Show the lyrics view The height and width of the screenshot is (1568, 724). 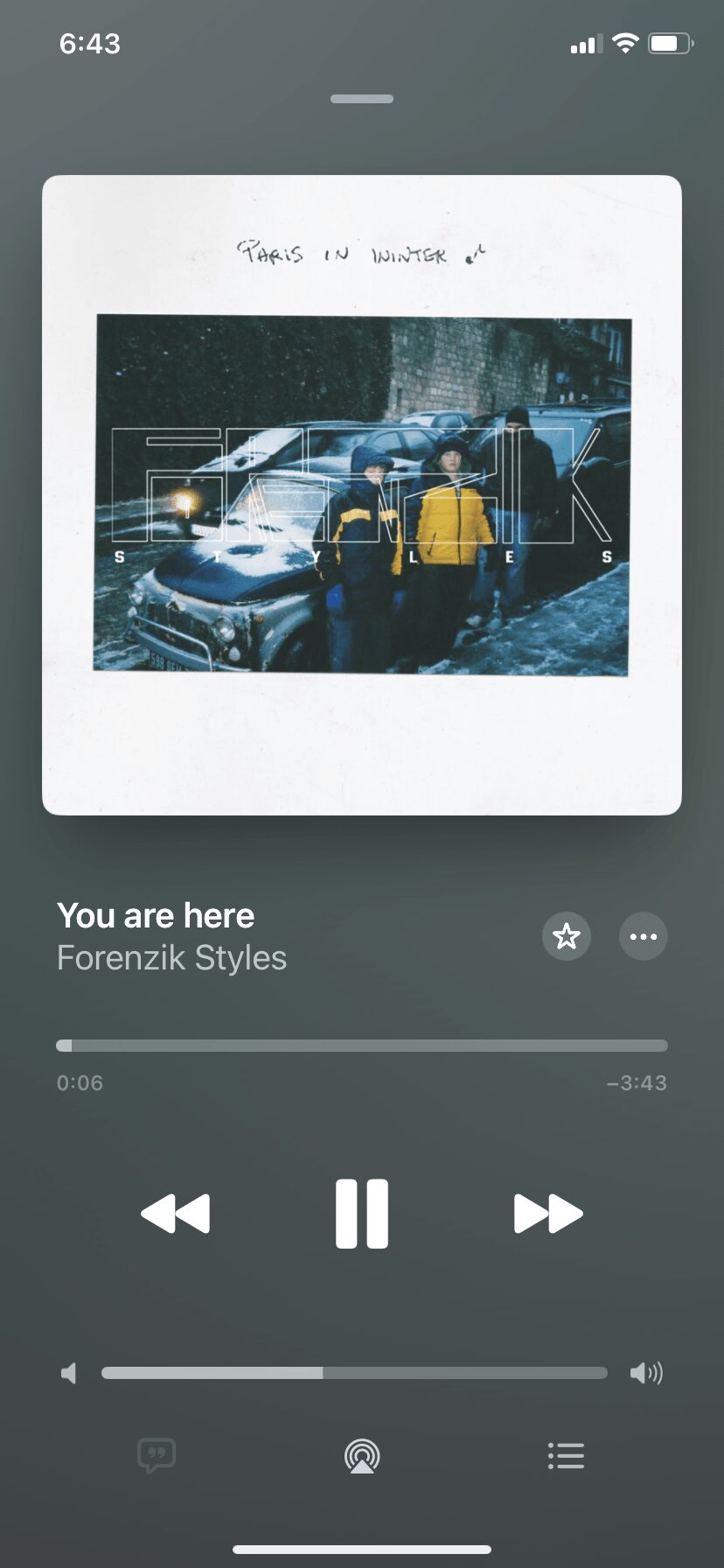[157, 1456]
